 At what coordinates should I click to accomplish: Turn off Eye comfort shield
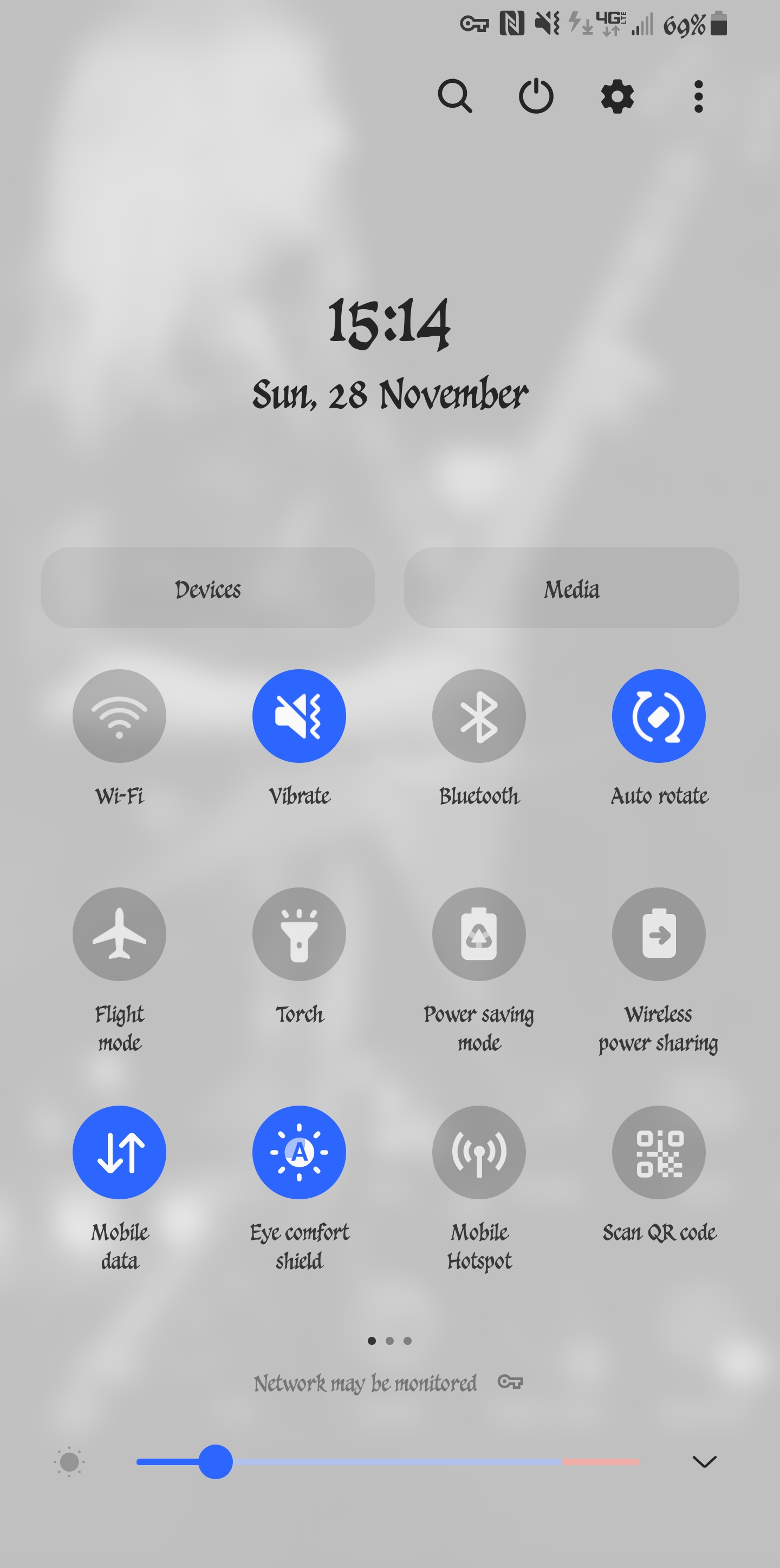pos(299,1152)
